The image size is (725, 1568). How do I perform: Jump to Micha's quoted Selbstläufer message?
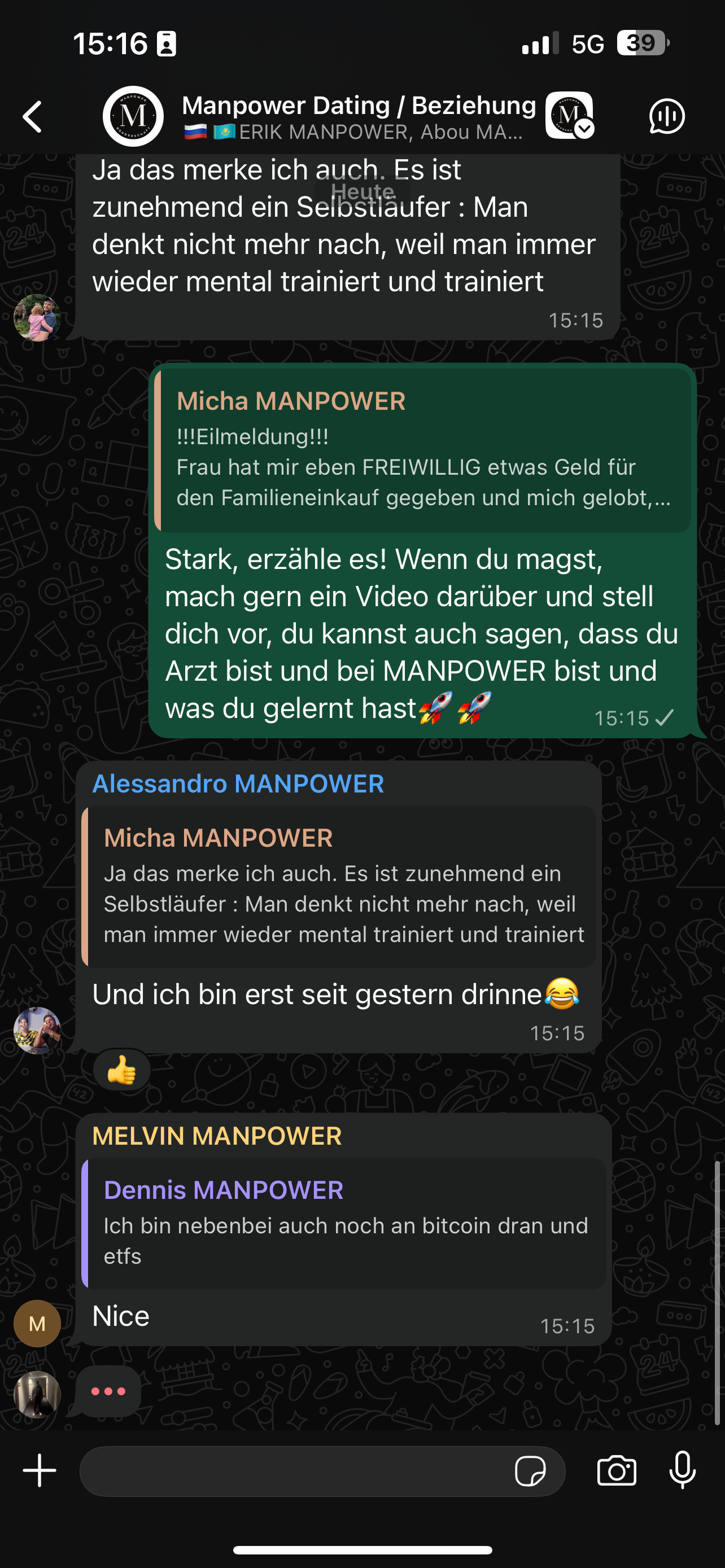pyautogui.click(x=339, y=887)
